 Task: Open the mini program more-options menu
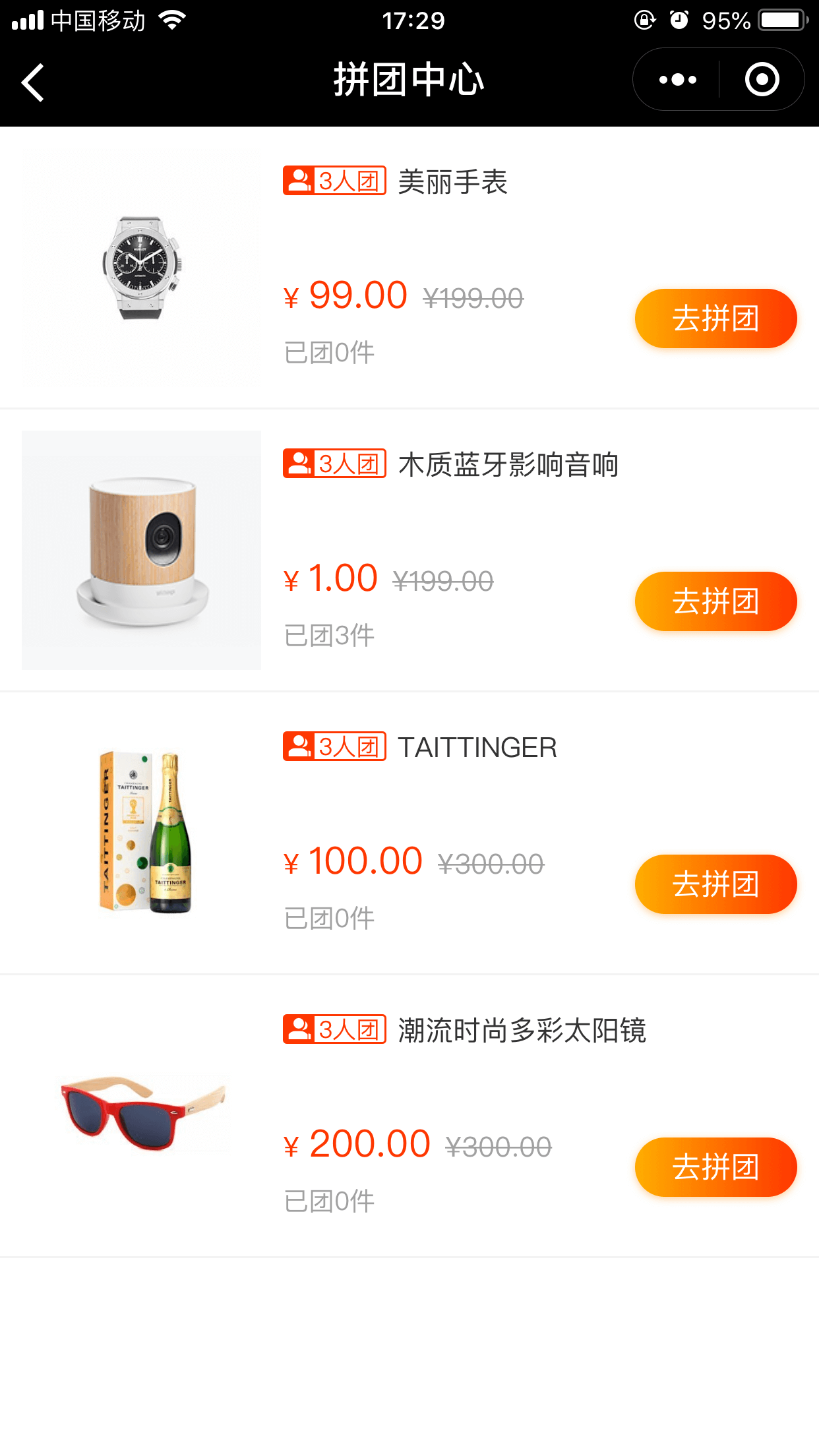tap(677, 80)
